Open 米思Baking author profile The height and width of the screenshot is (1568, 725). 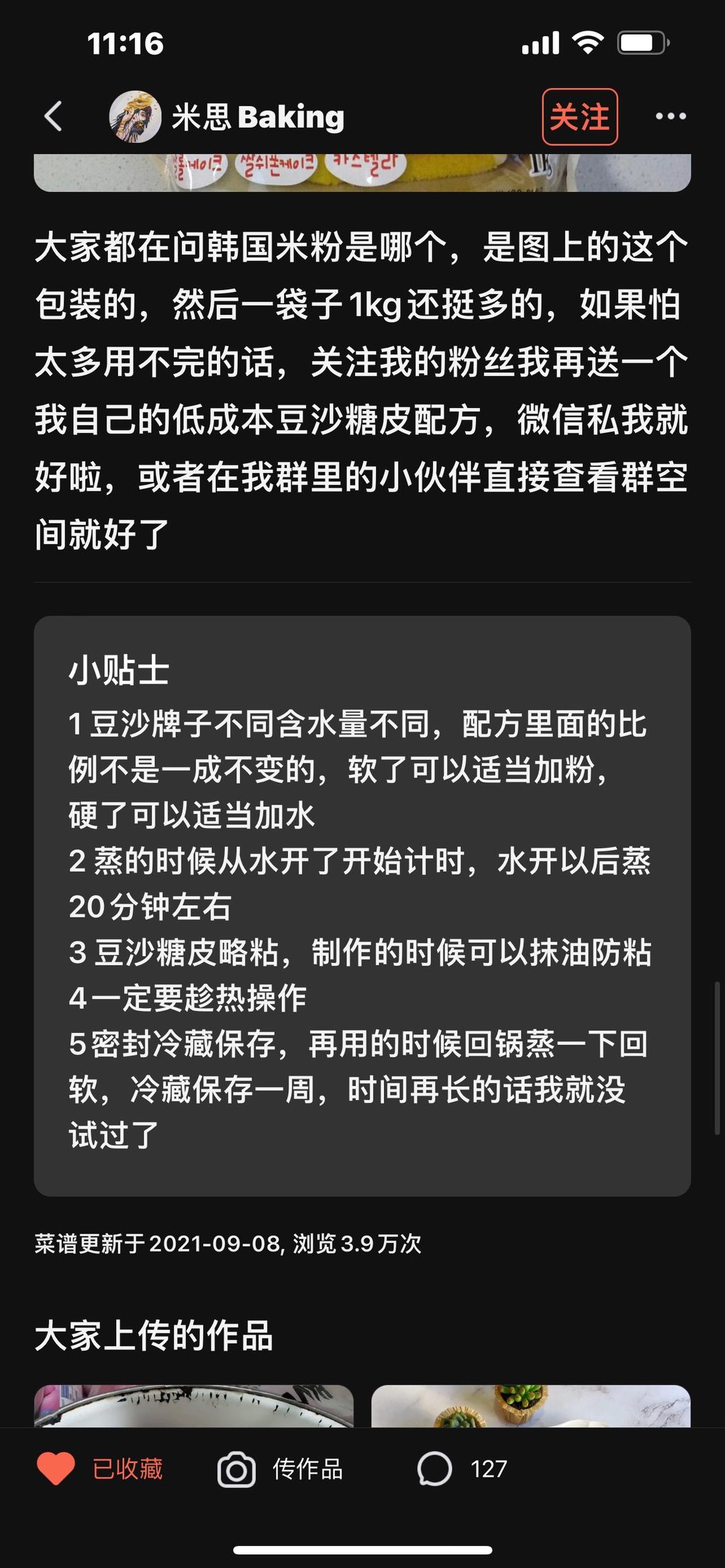tap(135, 117)
